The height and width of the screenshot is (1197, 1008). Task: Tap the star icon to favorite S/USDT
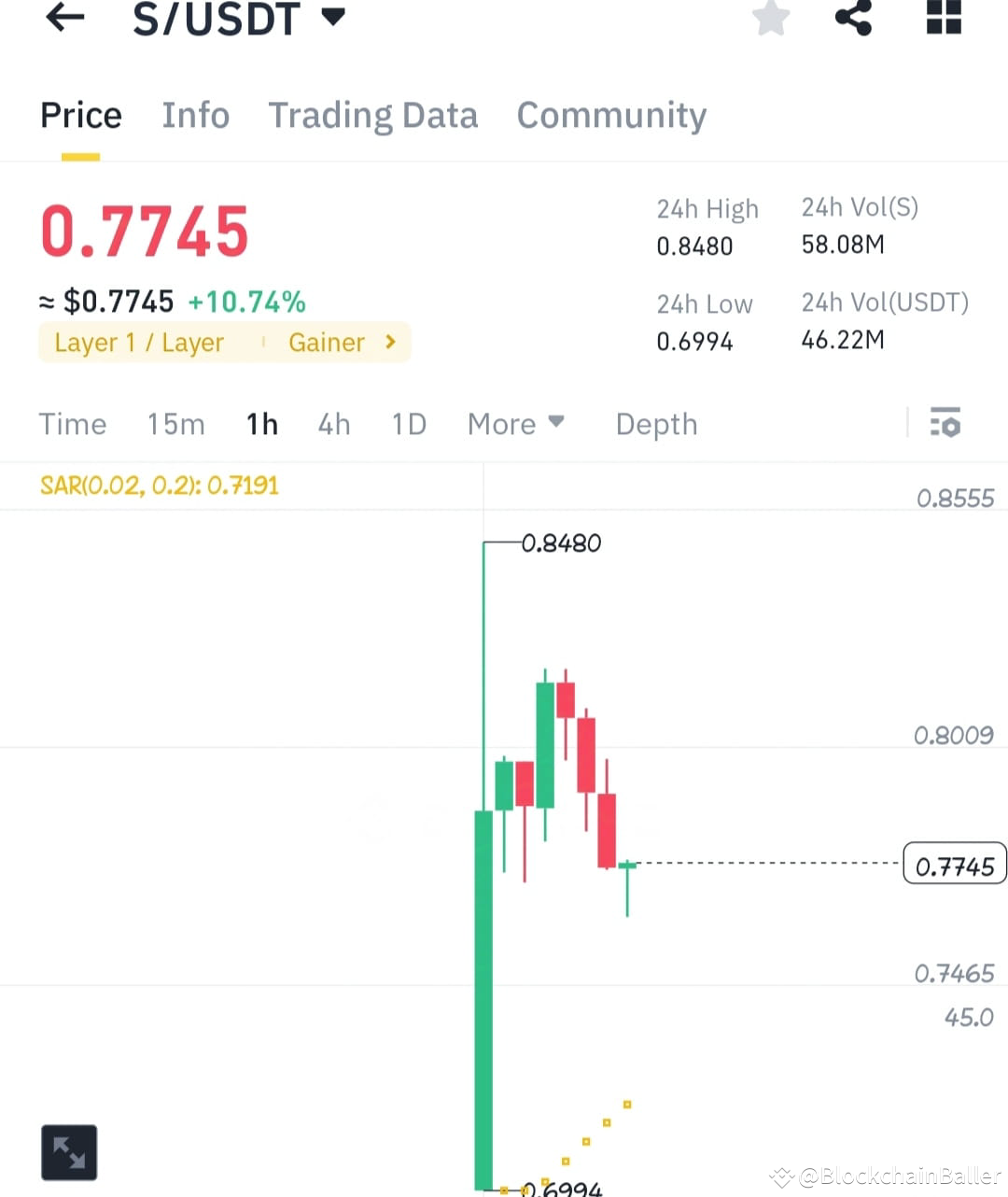pyautogui.click(x=771, y=19)
